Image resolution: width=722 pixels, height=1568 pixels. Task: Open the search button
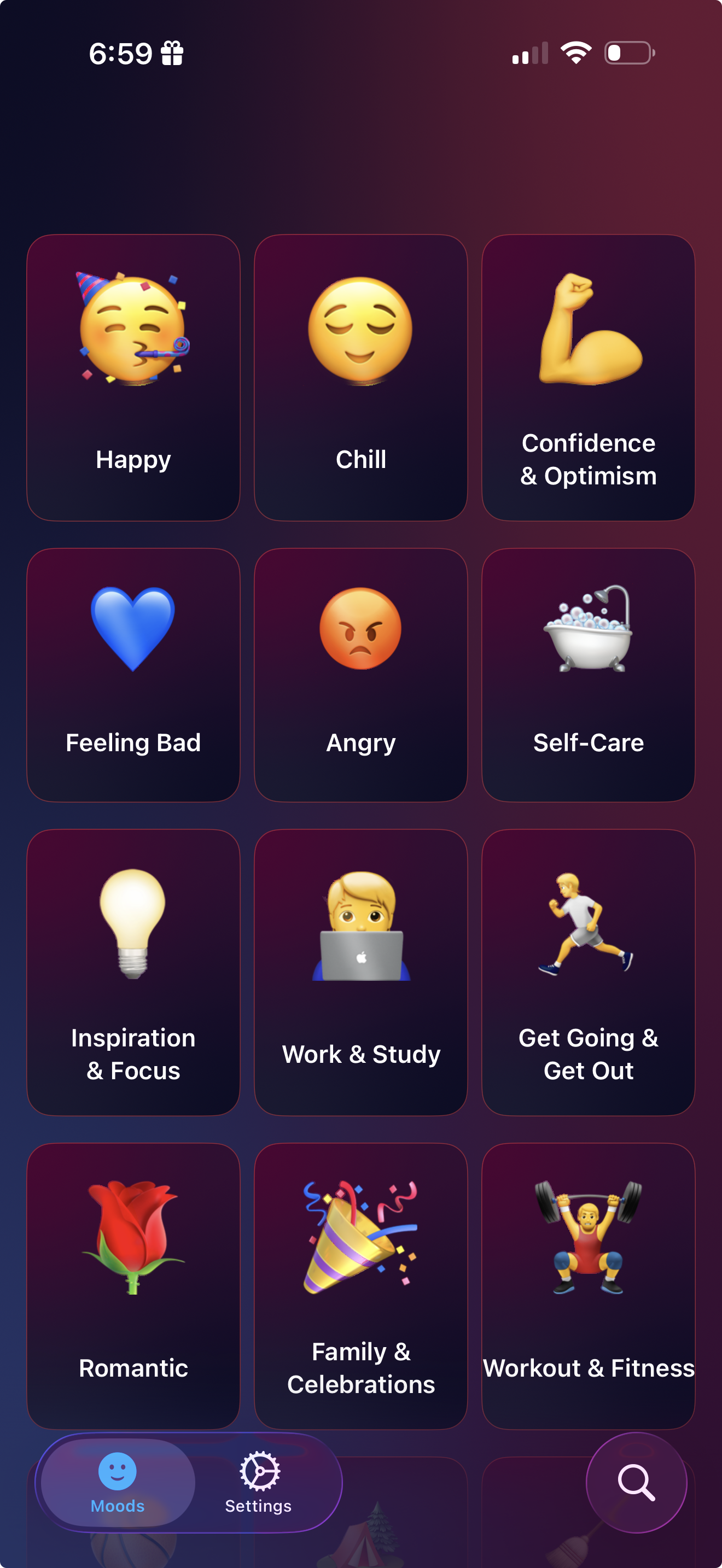point(636,1482)
